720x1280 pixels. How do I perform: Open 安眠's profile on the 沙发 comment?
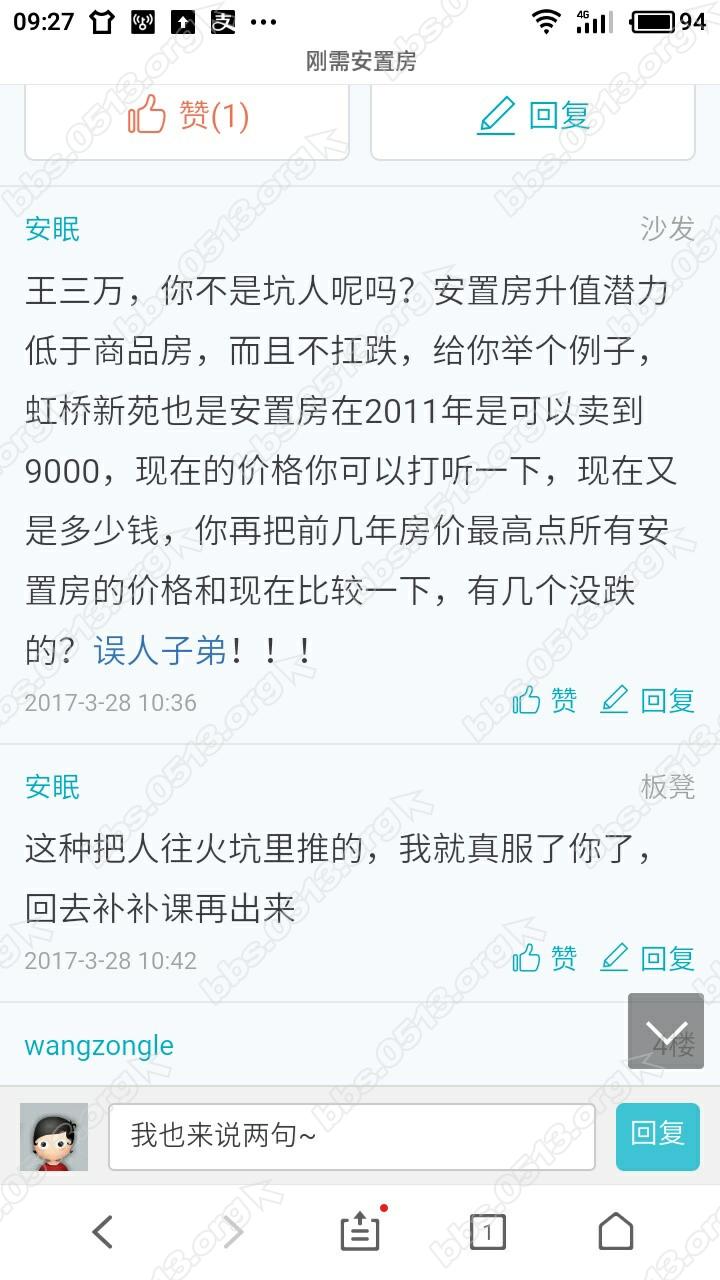52,229
